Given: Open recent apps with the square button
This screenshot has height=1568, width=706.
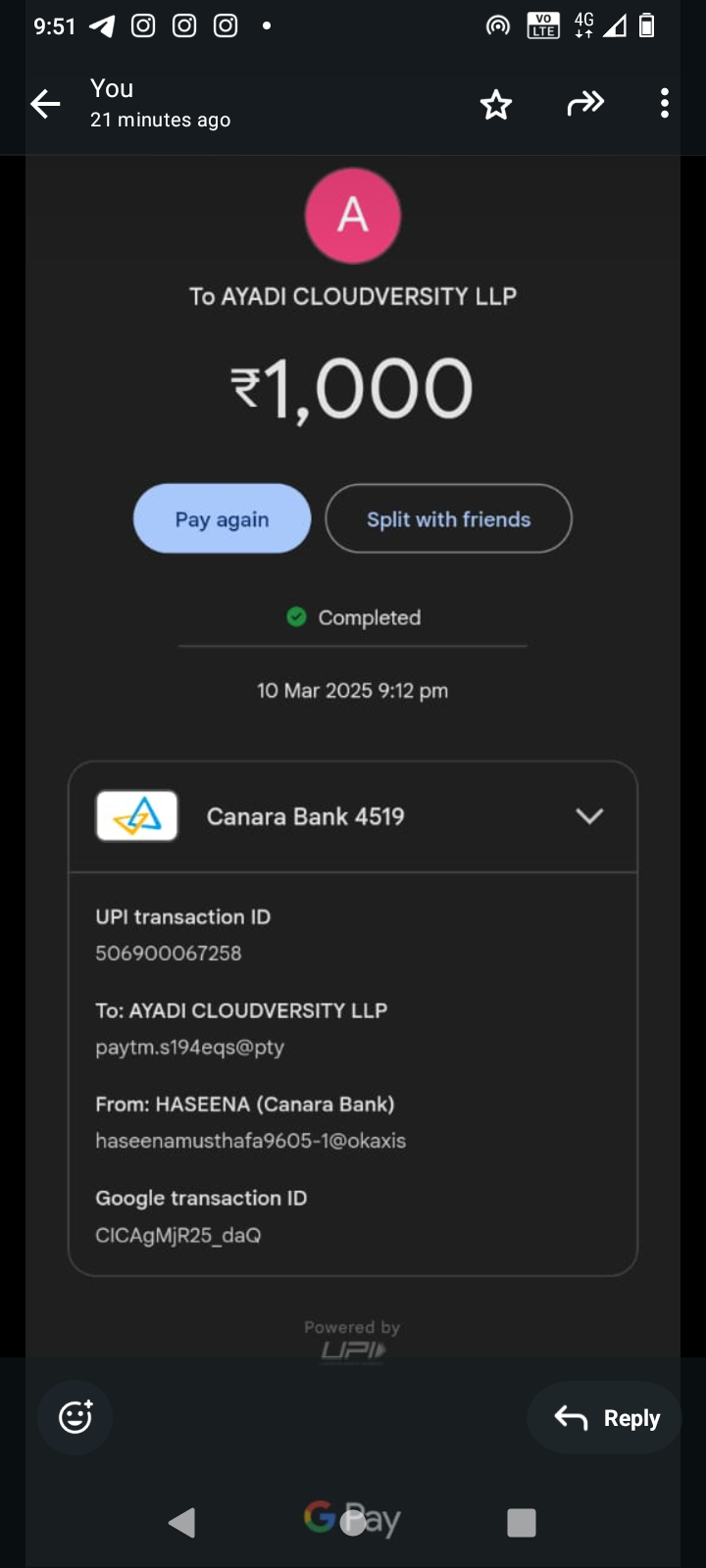Looking at the screenshot, I should [x=521, y=1522].
